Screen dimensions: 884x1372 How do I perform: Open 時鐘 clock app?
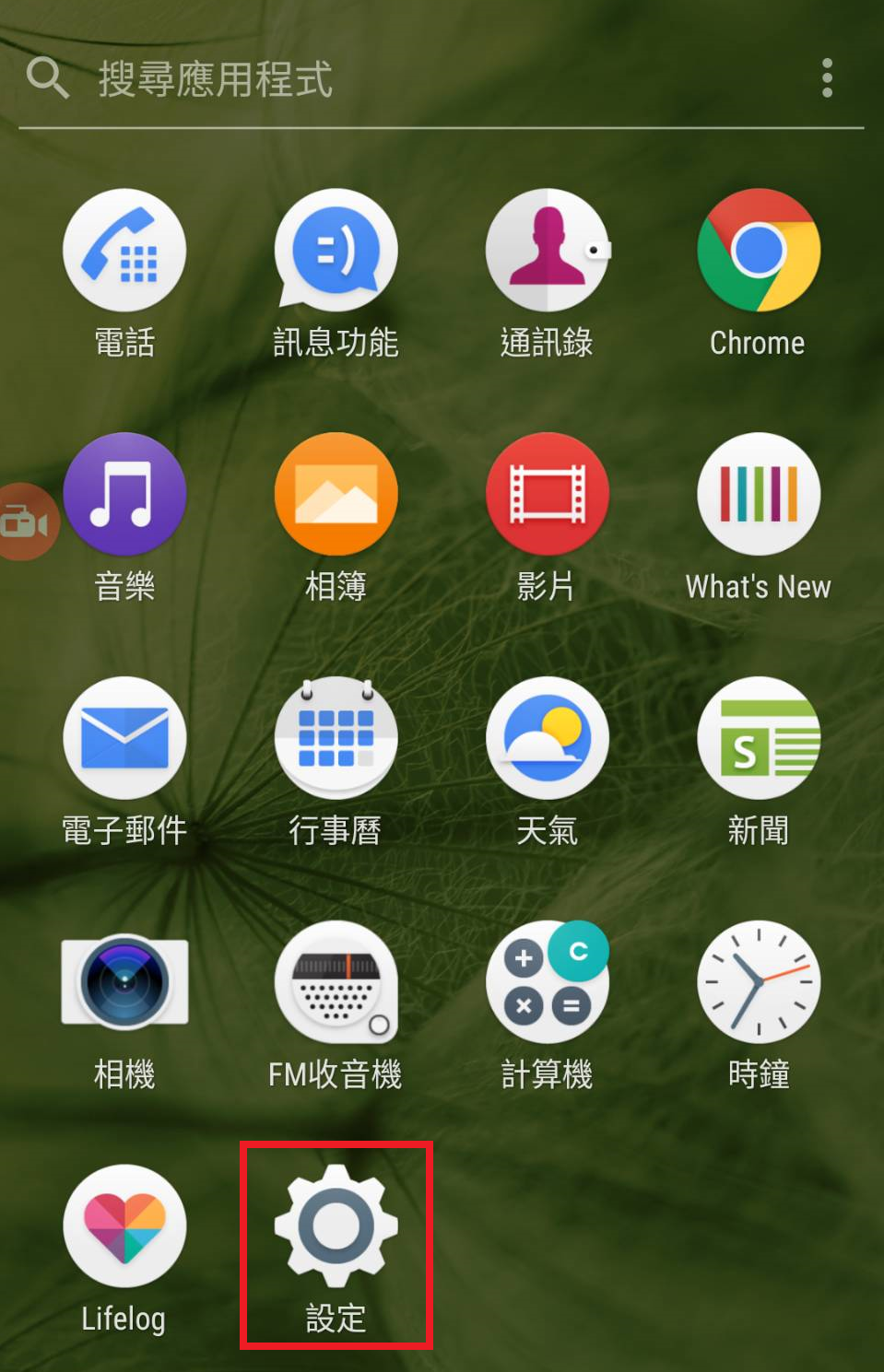758,982
